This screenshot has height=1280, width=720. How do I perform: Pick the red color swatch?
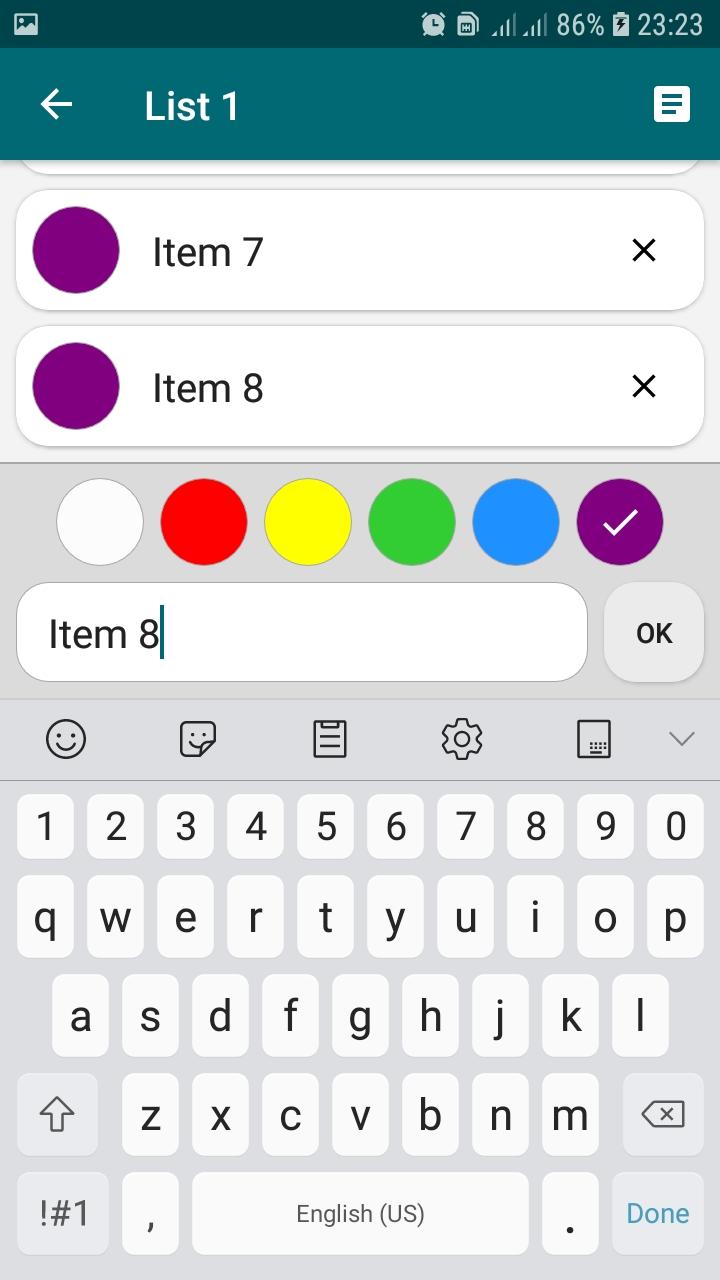[204, 521]
